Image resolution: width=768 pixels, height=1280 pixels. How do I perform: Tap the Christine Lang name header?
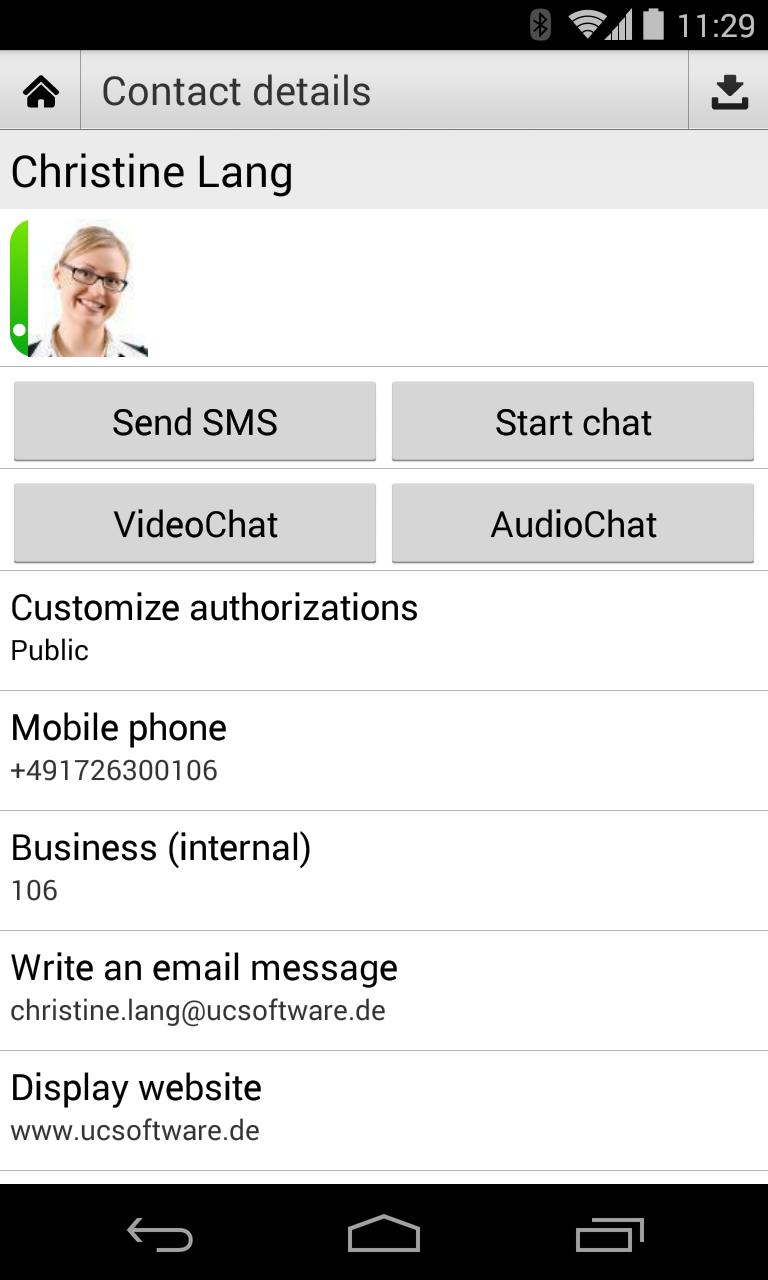(151, 171)
